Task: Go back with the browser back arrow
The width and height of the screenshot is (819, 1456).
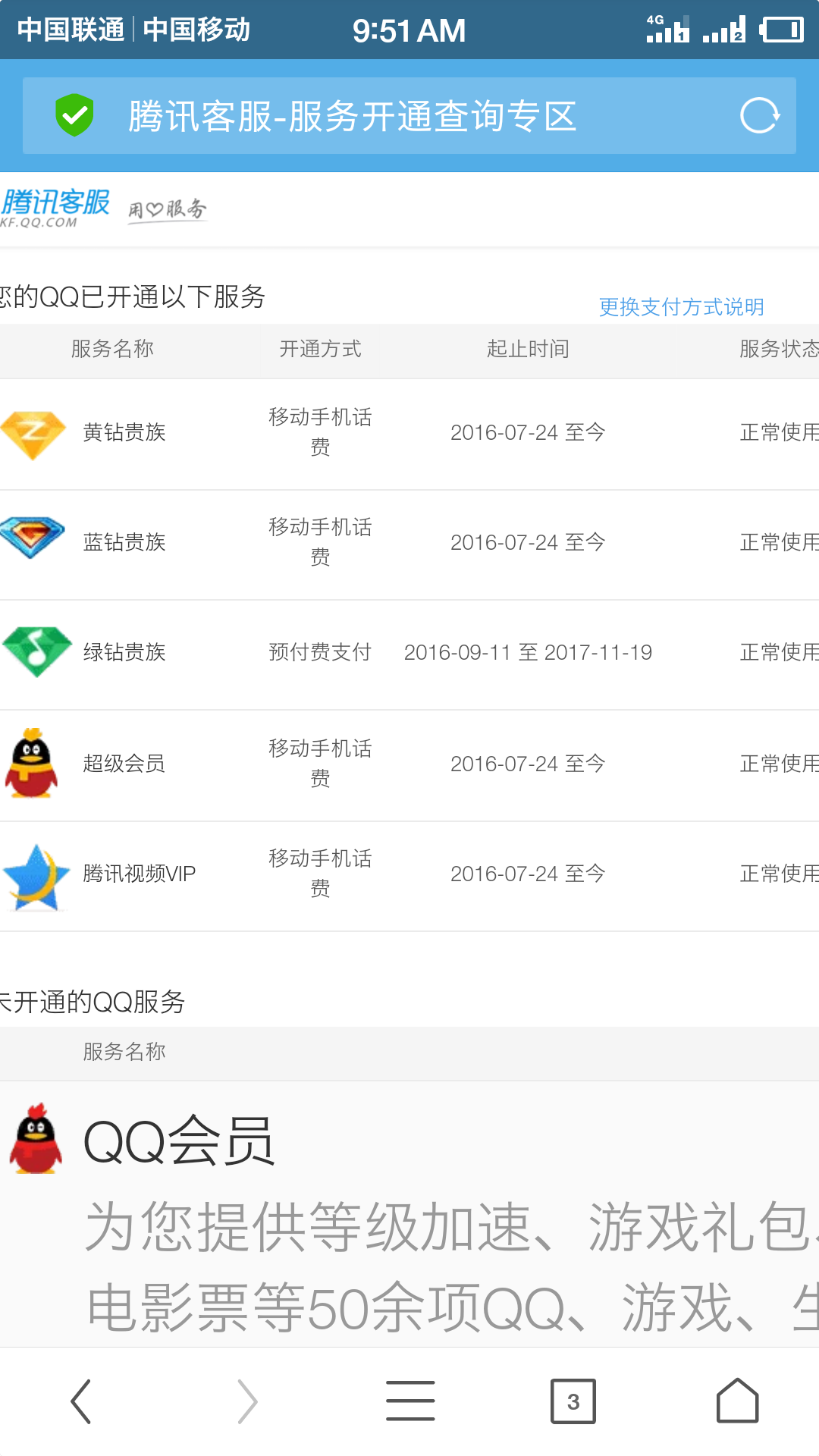Action: pyautogui.click(x=81, y=1401)
